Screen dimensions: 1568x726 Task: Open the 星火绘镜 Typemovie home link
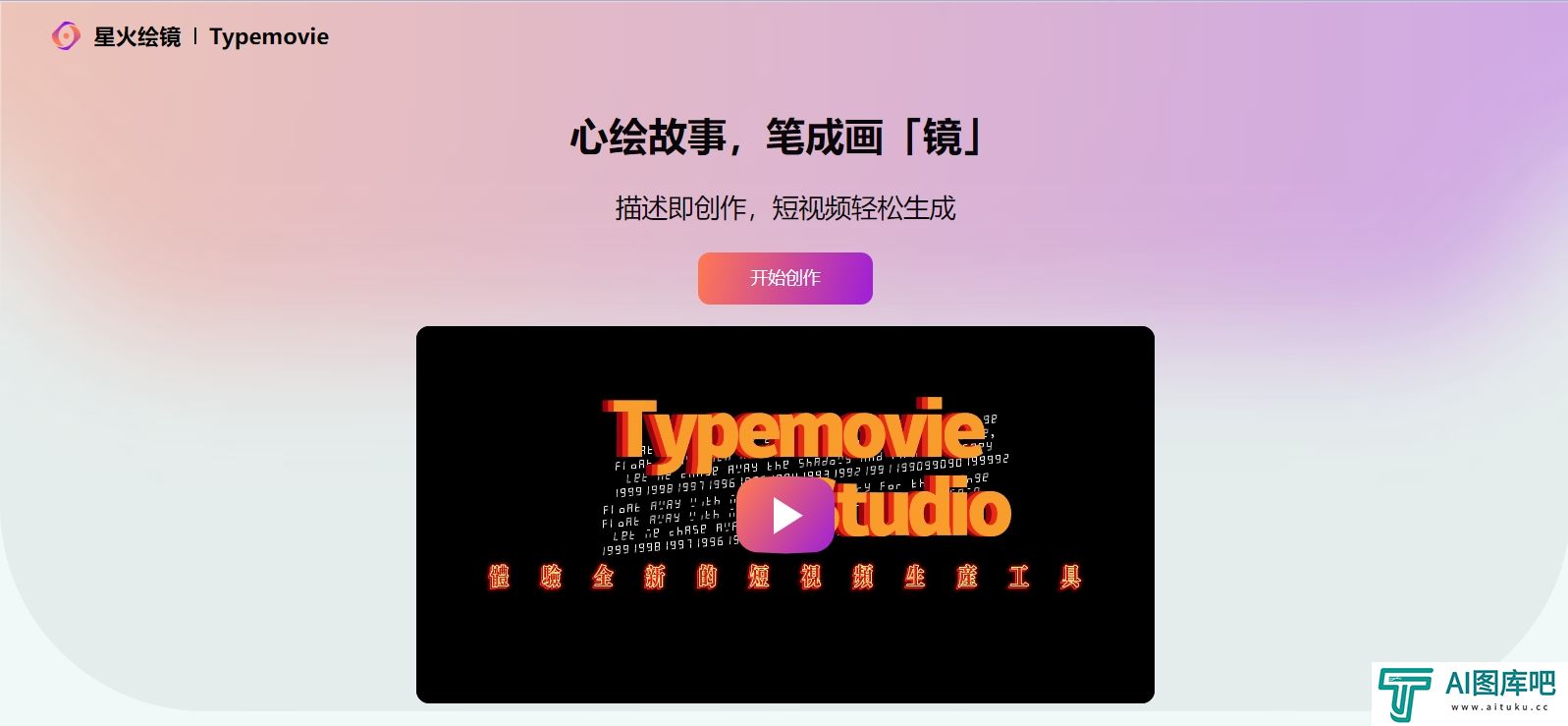coord(190,37)
